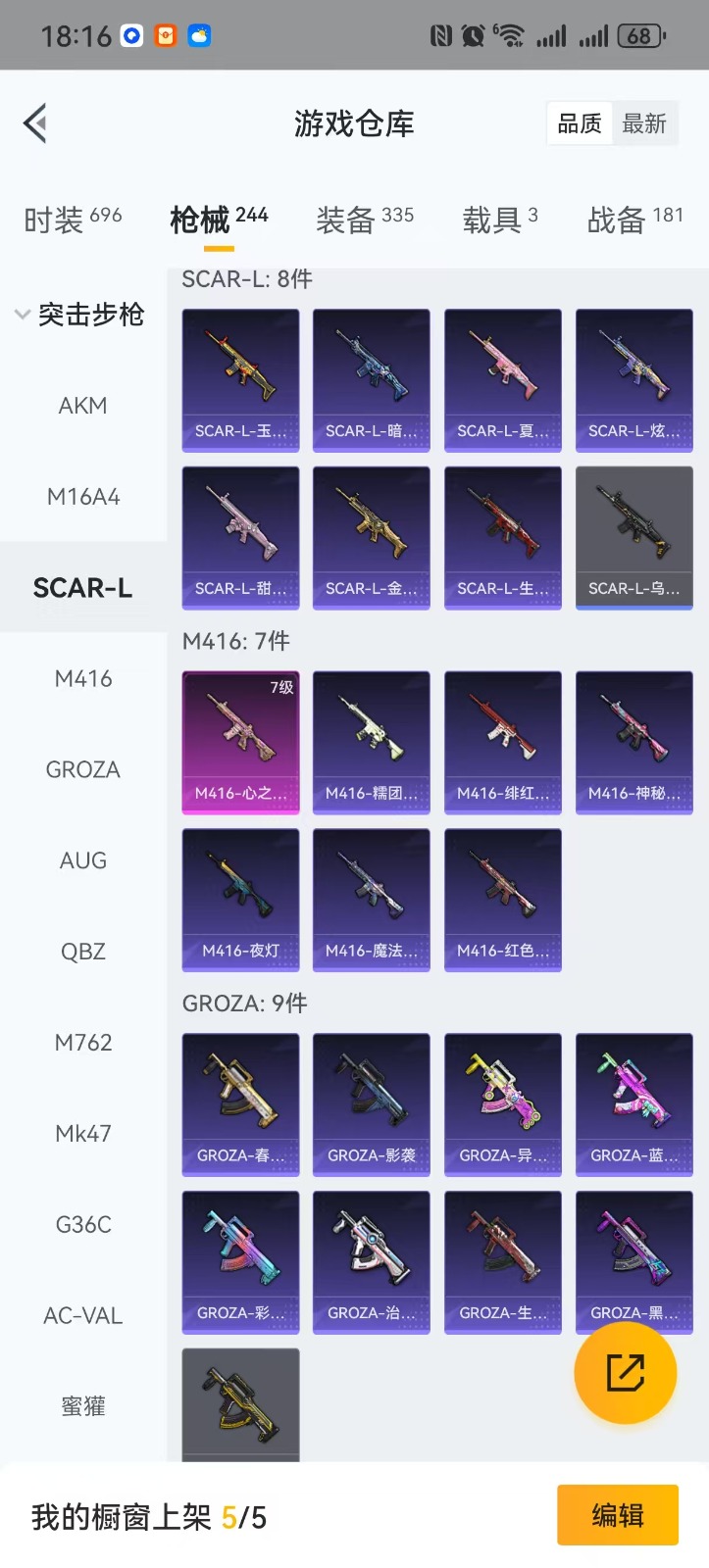709x1568 pixels.
Task: Choose G36C from the side list
Action: click(x=82, y=1224)
